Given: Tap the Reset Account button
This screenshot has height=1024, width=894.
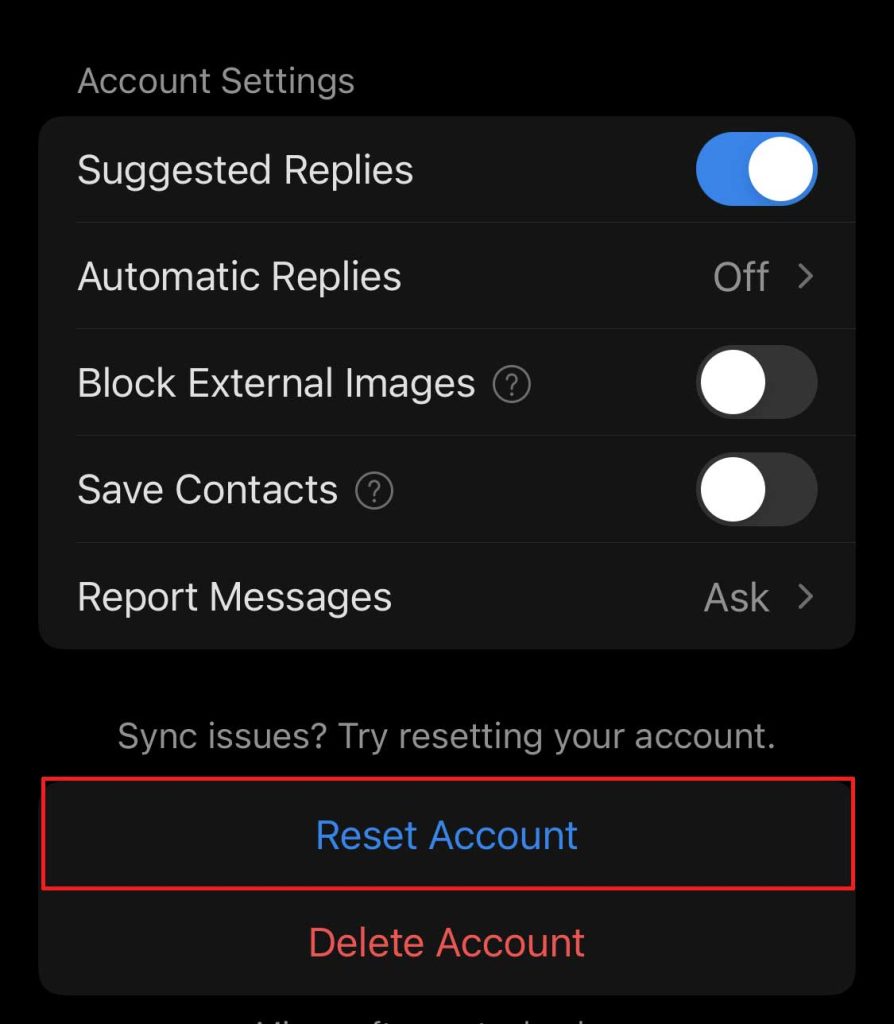Looking at the screenshot, I should 447,835.
